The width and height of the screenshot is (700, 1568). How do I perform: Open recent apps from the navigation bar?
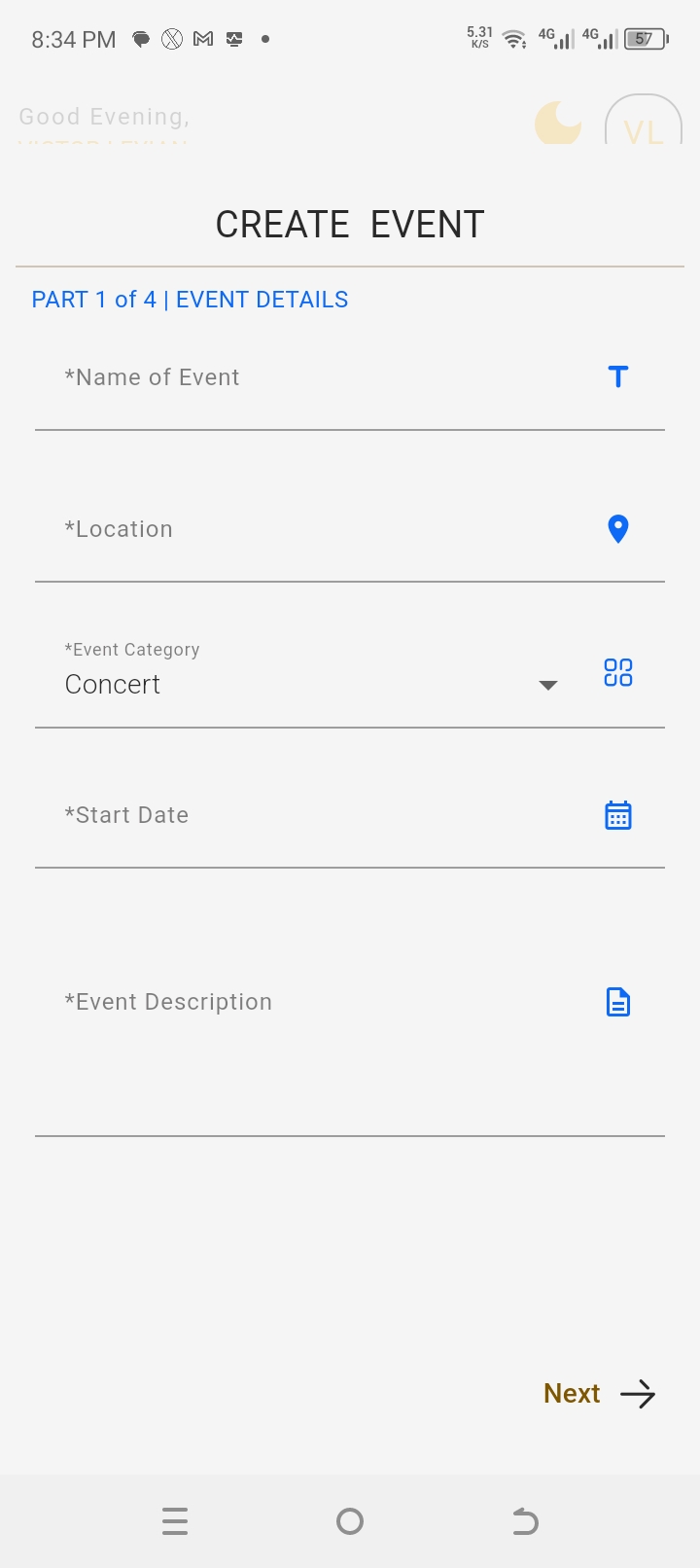[175, 1521]
